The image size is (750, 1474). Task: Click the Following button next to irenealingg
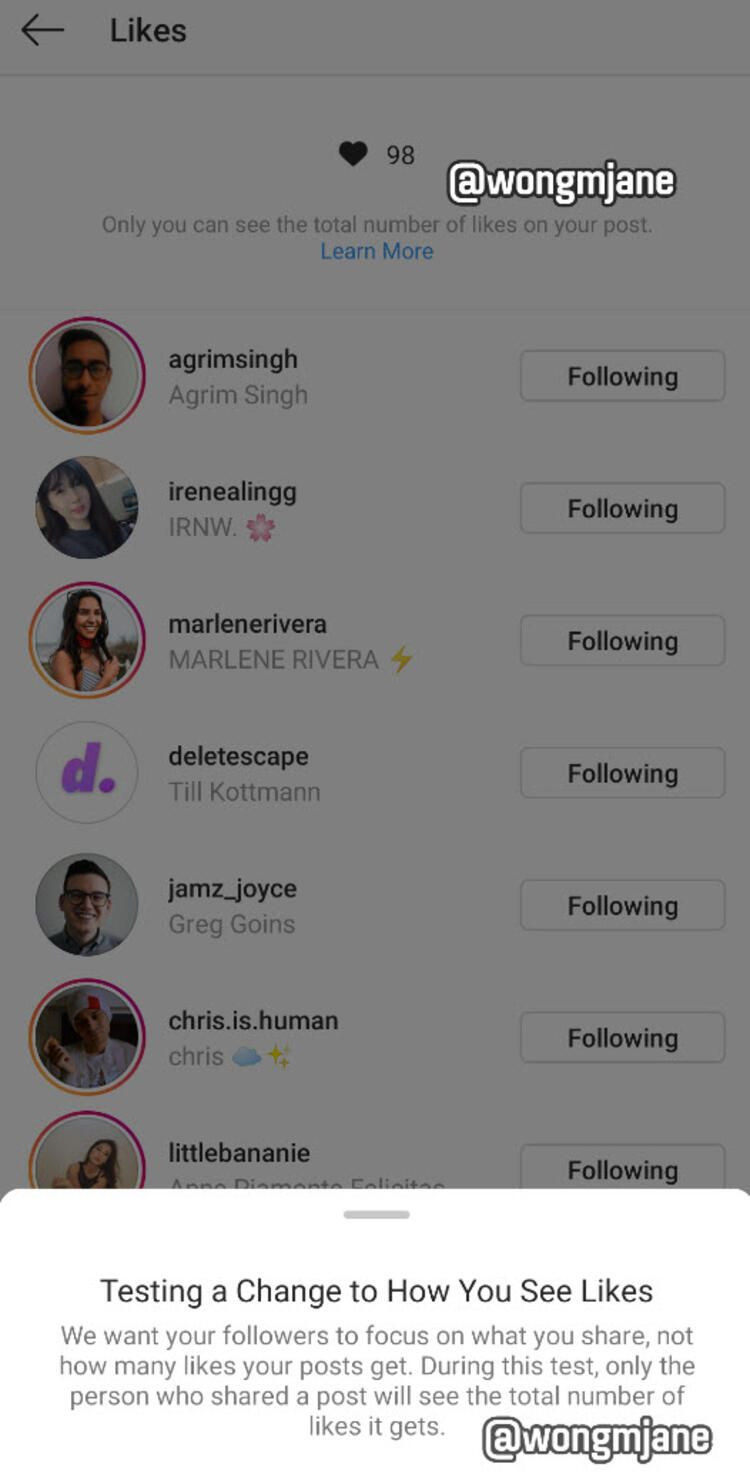pos(622,508)
